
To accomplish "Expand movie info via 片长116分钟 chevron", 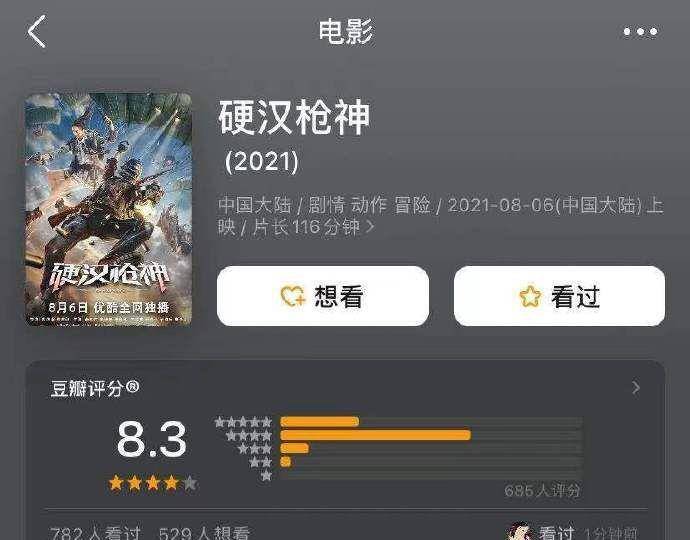I will pos(371,228).
